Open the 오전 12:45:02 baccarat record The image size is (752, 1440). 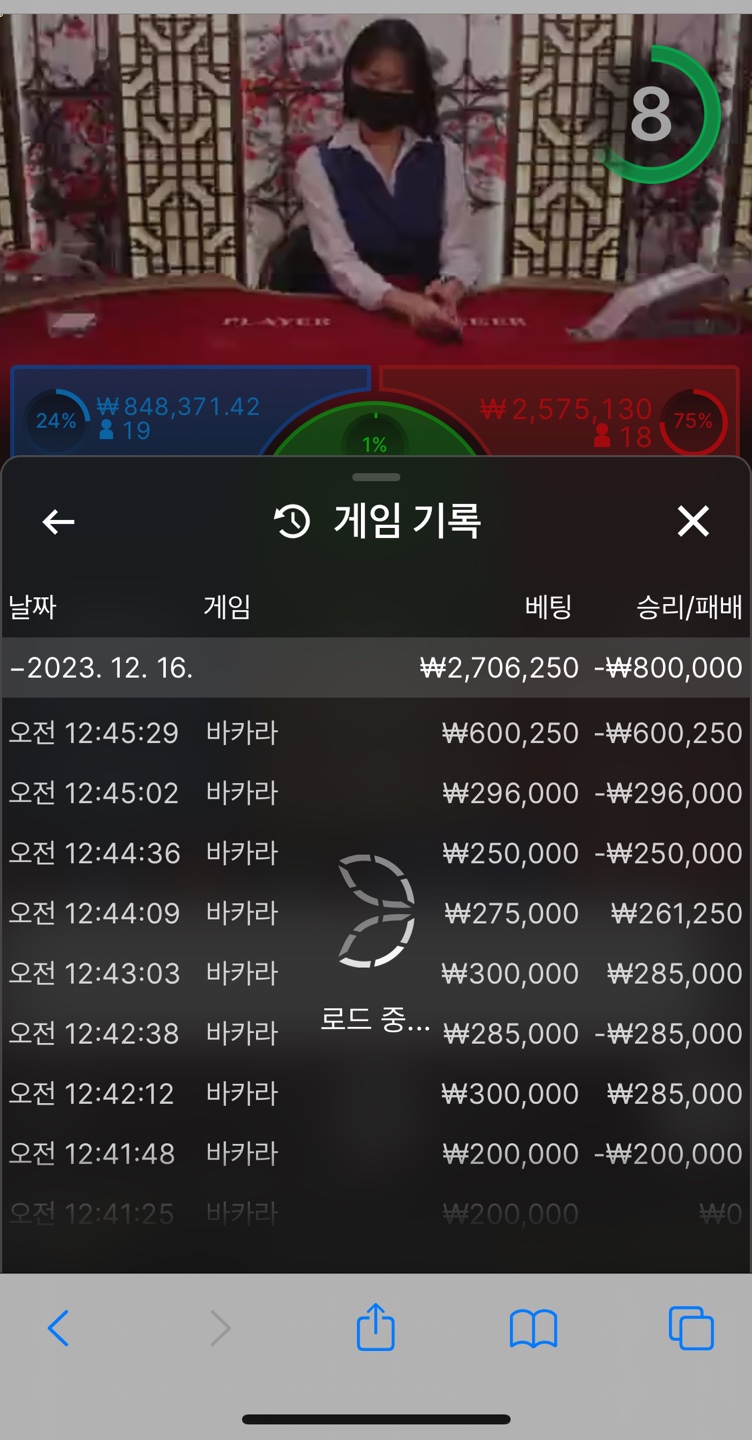(x=376, y=793)
